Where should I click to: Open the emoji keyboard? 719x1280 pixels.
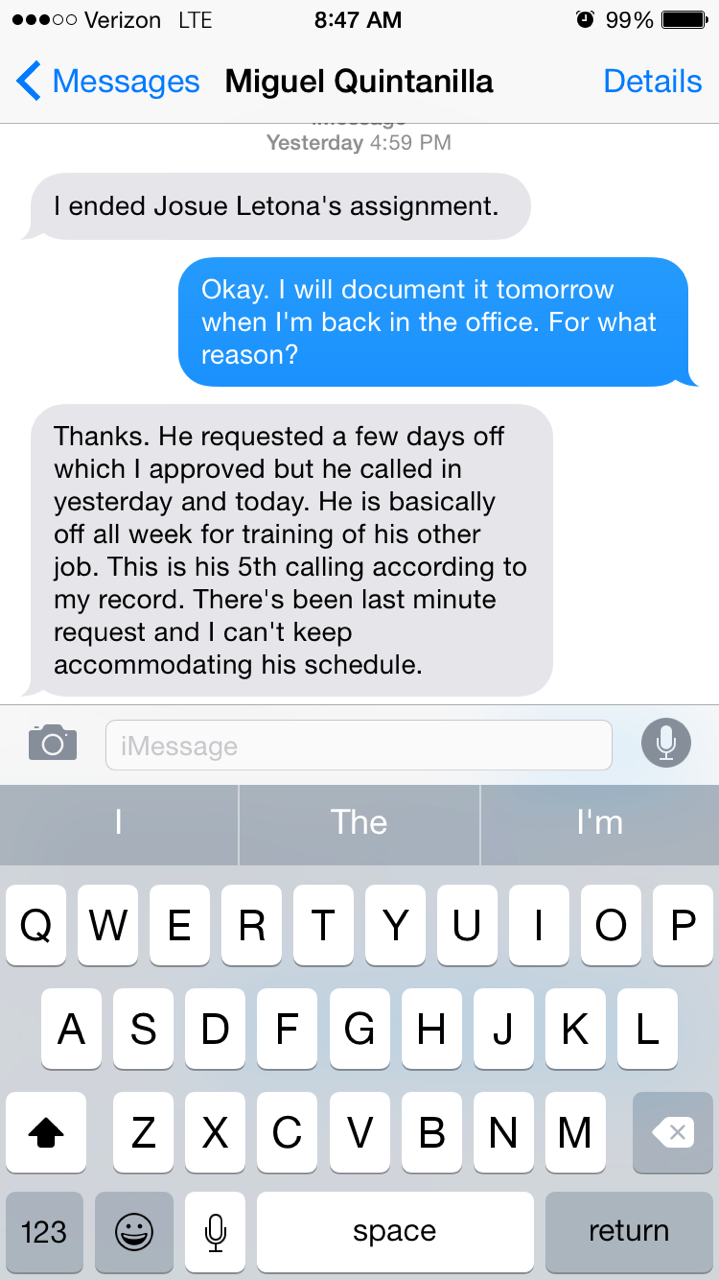click(x=133, y=1231)
